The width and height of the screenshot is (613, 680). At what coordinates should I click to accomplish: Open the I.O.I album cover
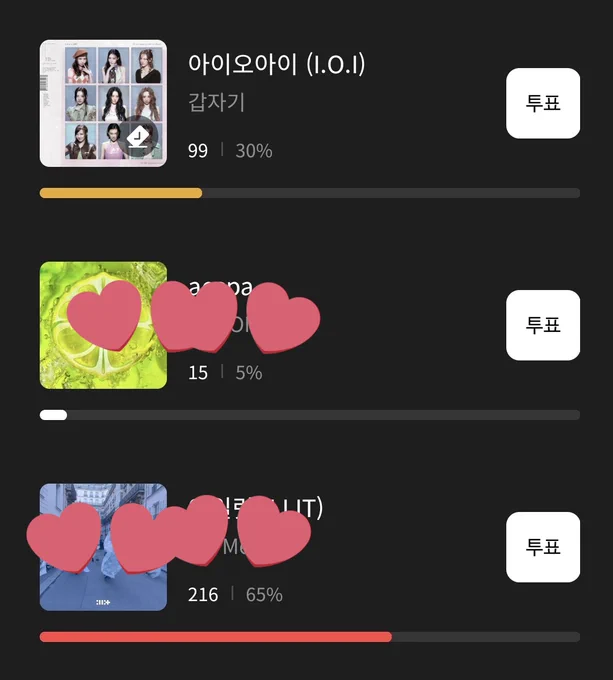103,103
